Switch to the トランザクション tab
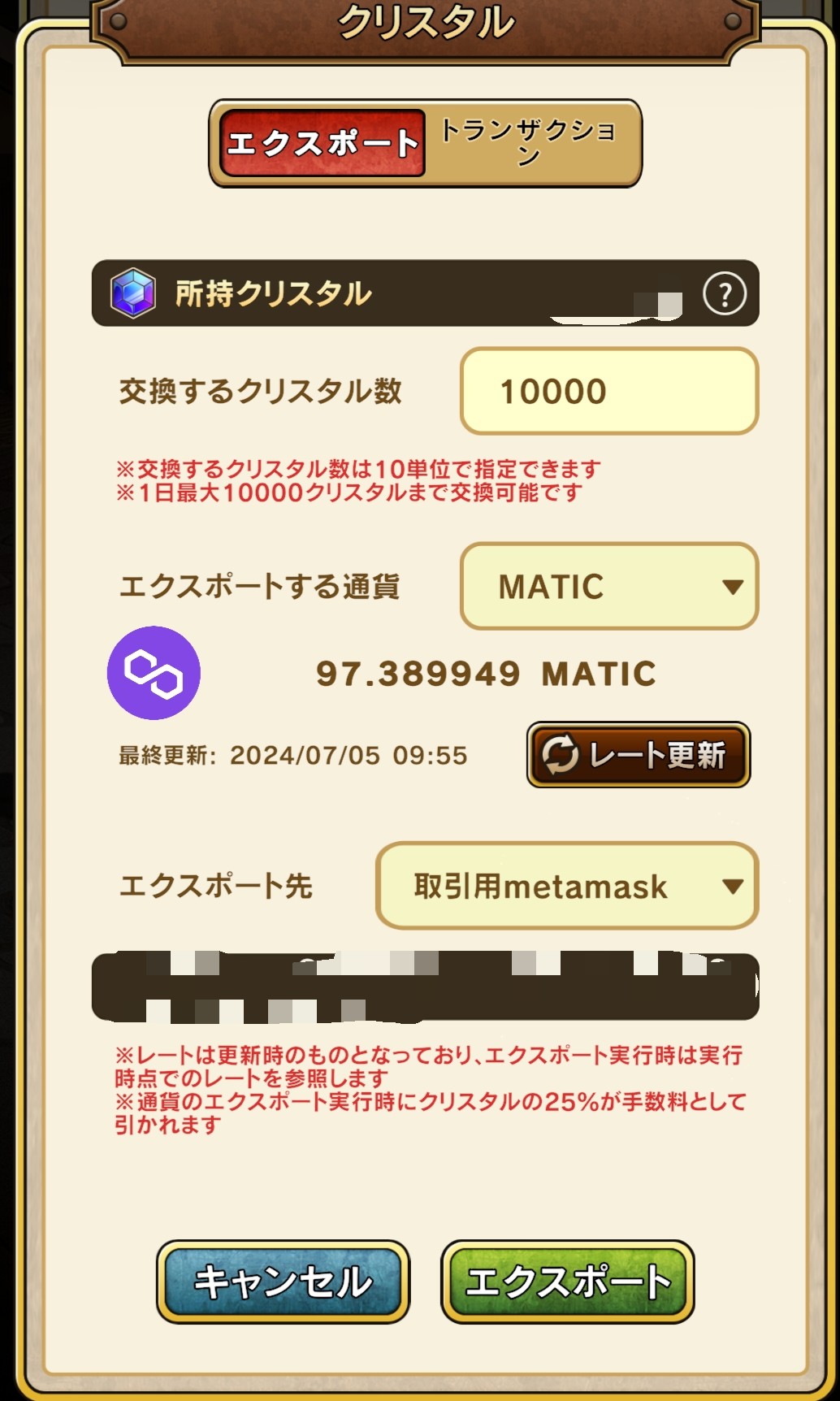Viewport: 840px width, 1401px height. 530,143
